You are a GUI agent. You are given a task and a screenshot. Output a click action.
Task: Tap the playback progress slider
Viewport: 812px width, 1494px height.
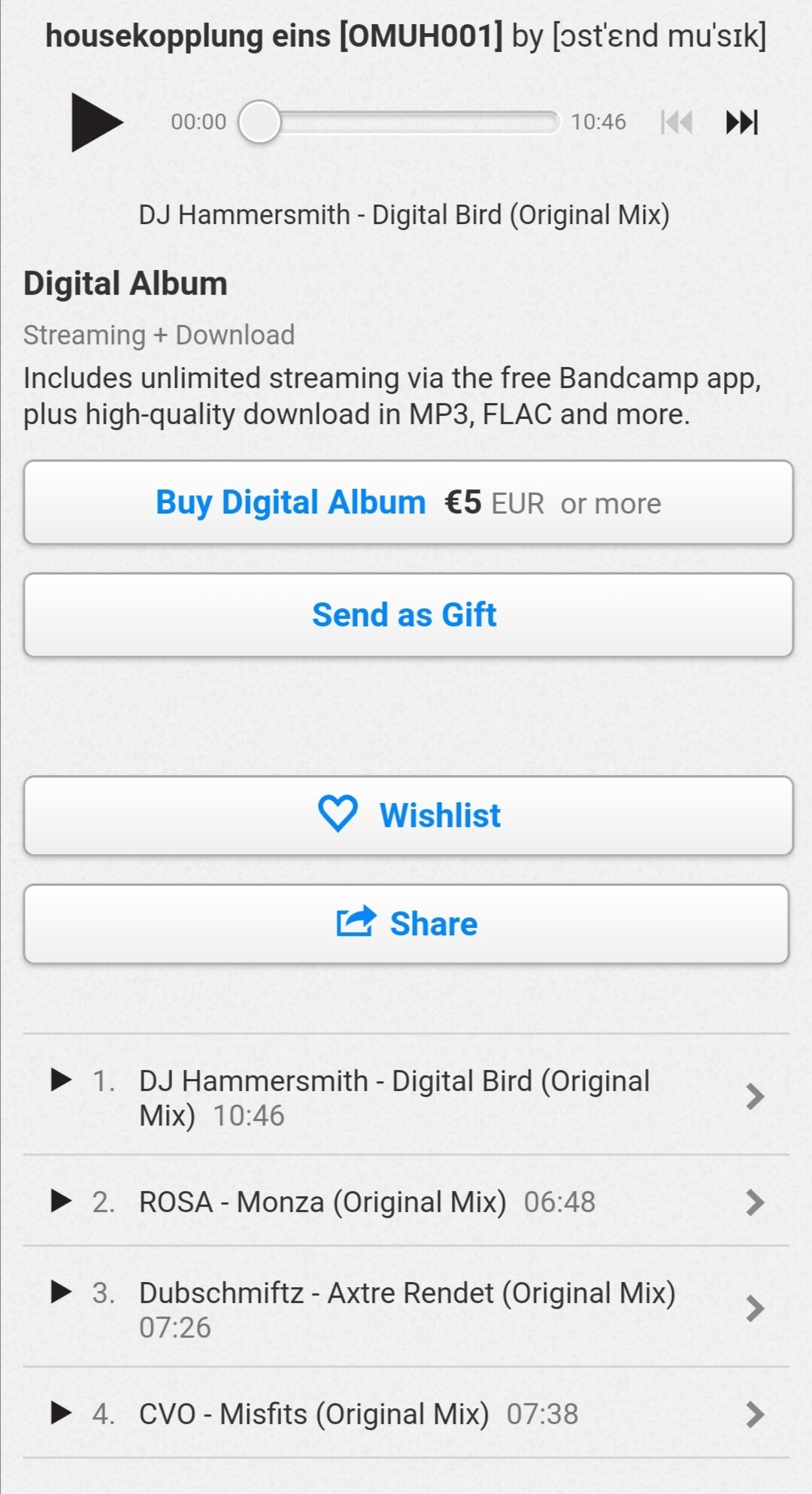[400, 122]
